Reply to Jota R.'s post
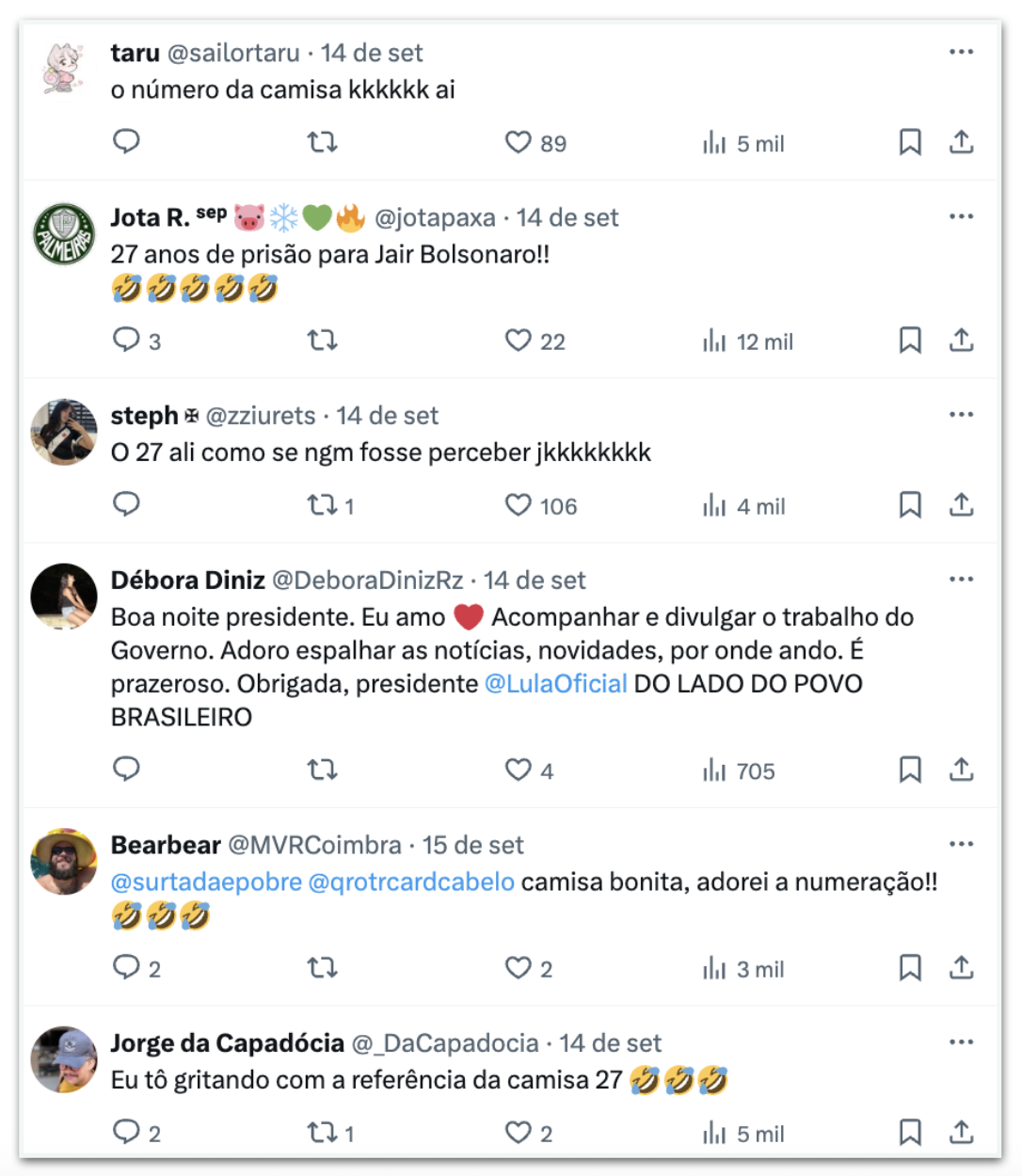Screen dimensions: 1022x1176 pyautogui.click(x=126, y=341)
